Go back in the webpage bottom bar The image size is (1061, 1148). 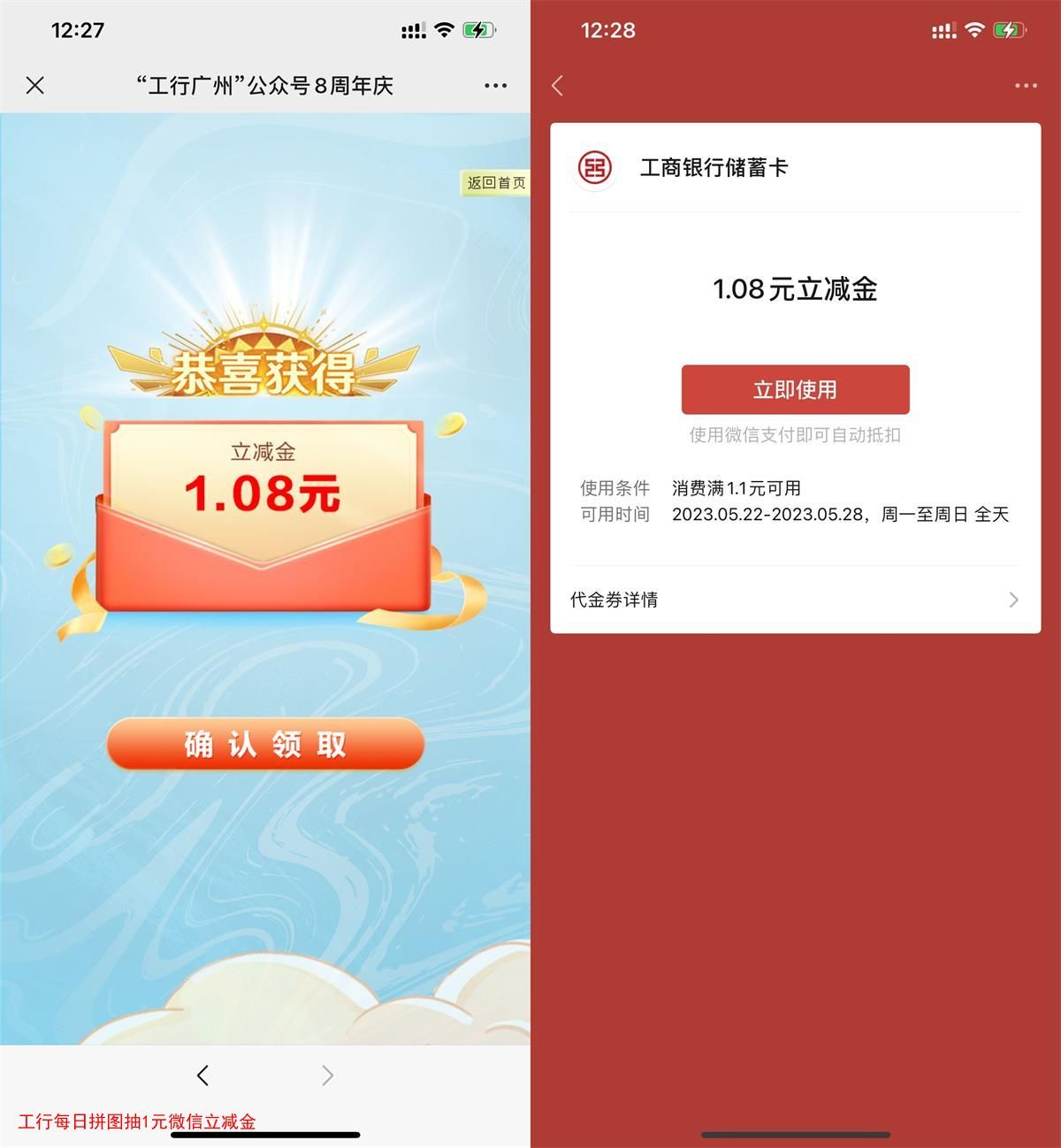203,1075
